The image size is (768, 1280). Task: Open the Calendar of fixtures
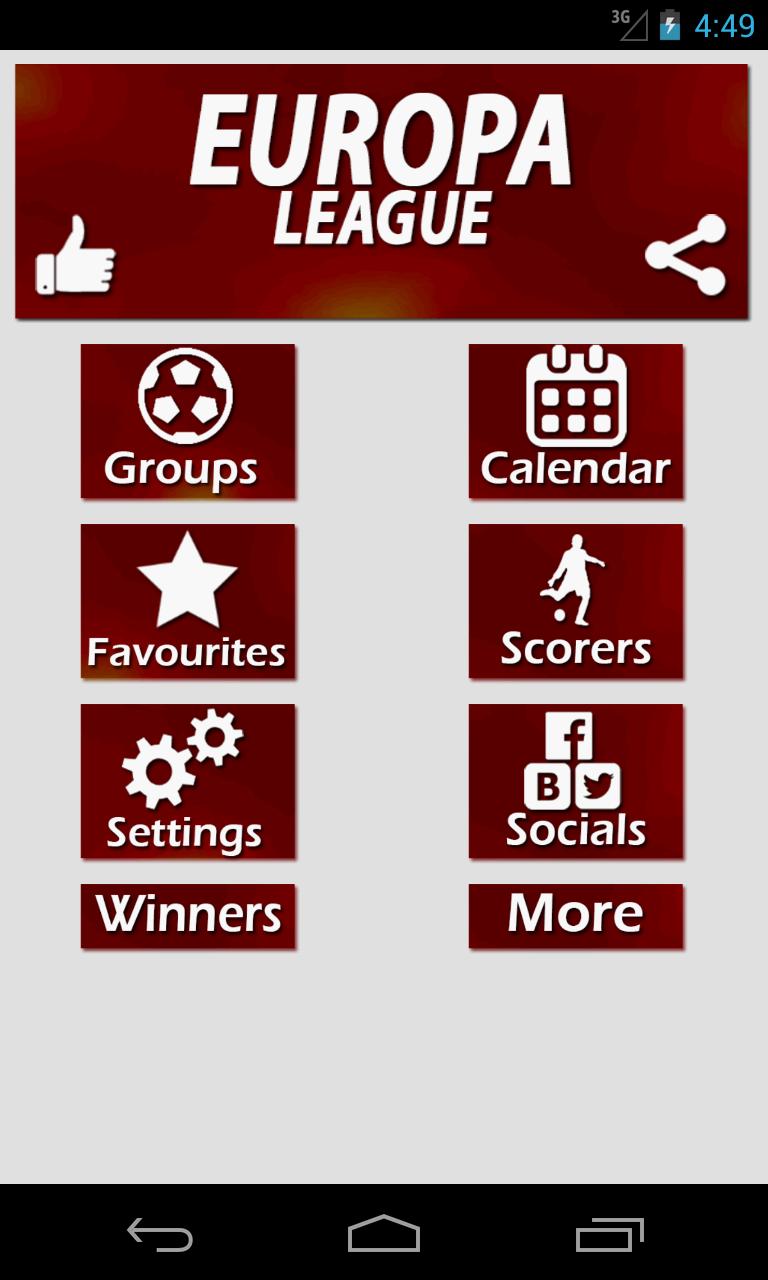(x=576, y=398)
